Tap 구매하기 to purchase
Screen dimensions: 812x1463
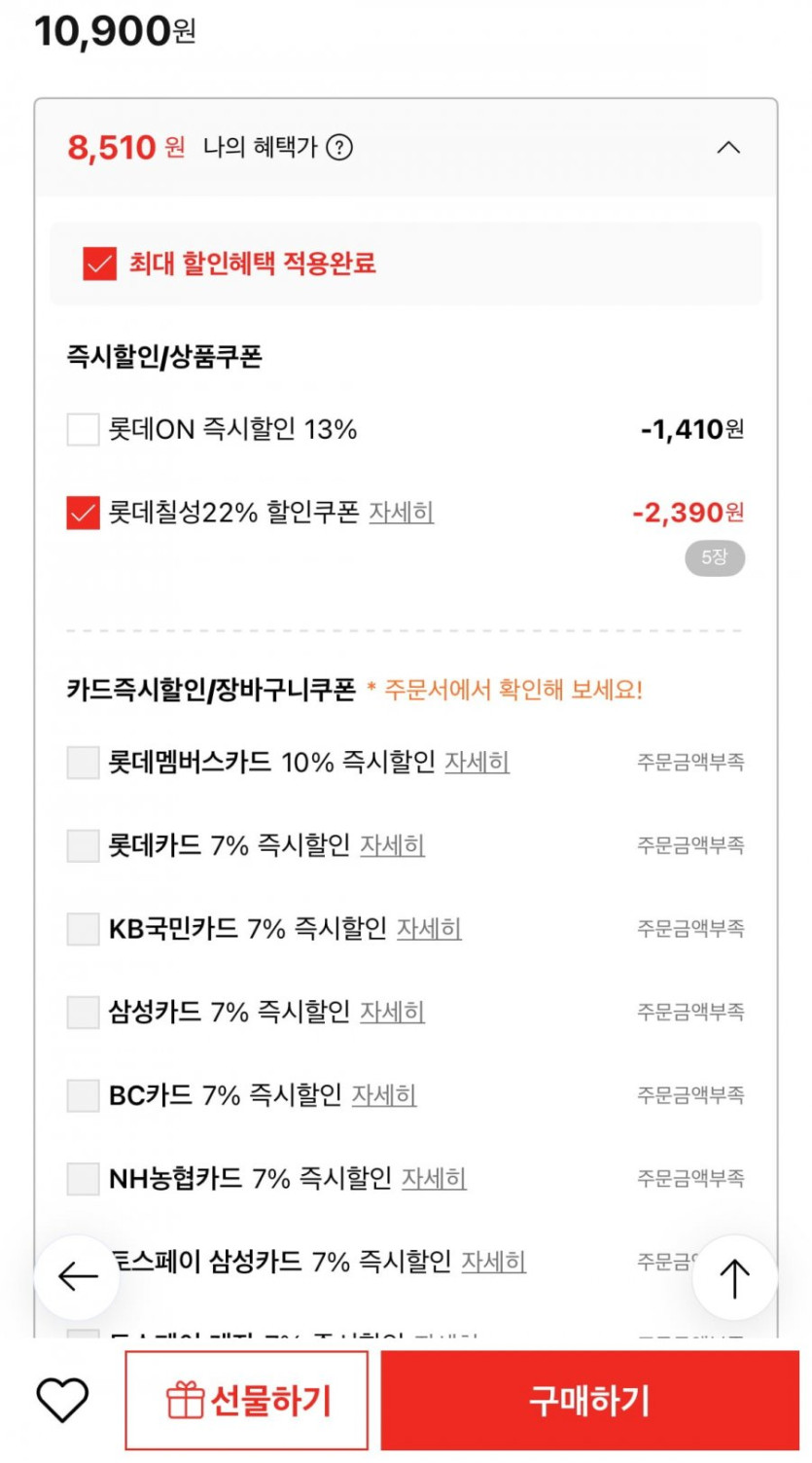pos(589,1401)
